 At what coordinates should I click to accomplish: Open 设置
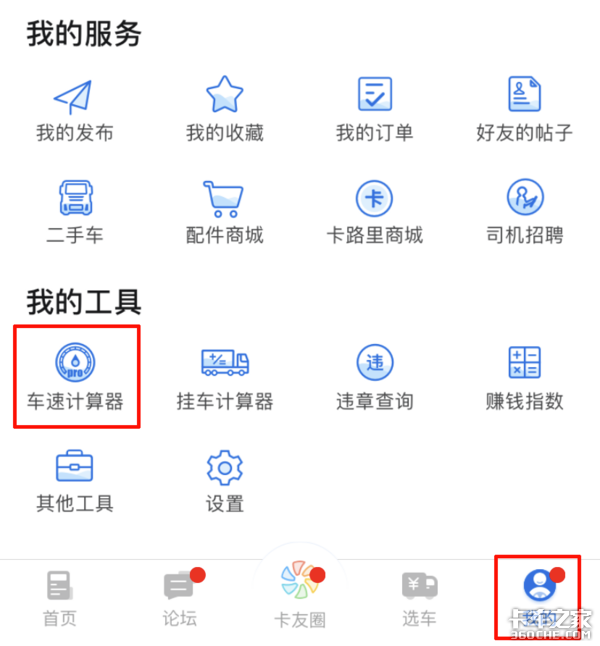pos(225,481)
